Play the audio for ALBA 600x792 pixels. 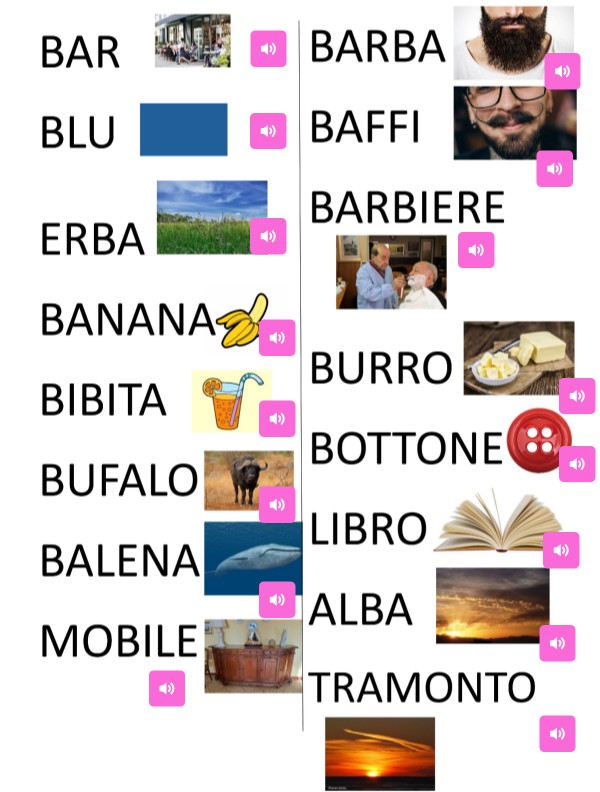[557, 643]
